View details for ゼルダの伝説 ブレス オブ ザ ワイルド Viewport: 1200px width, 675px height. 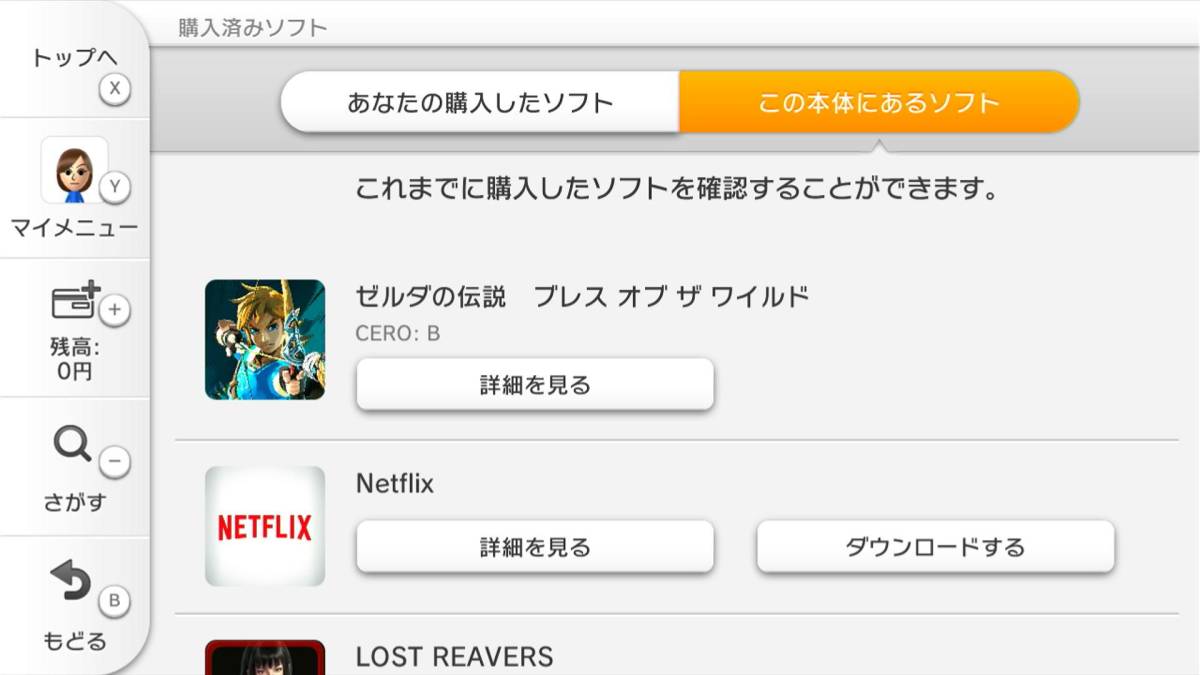tap(535, 385)
